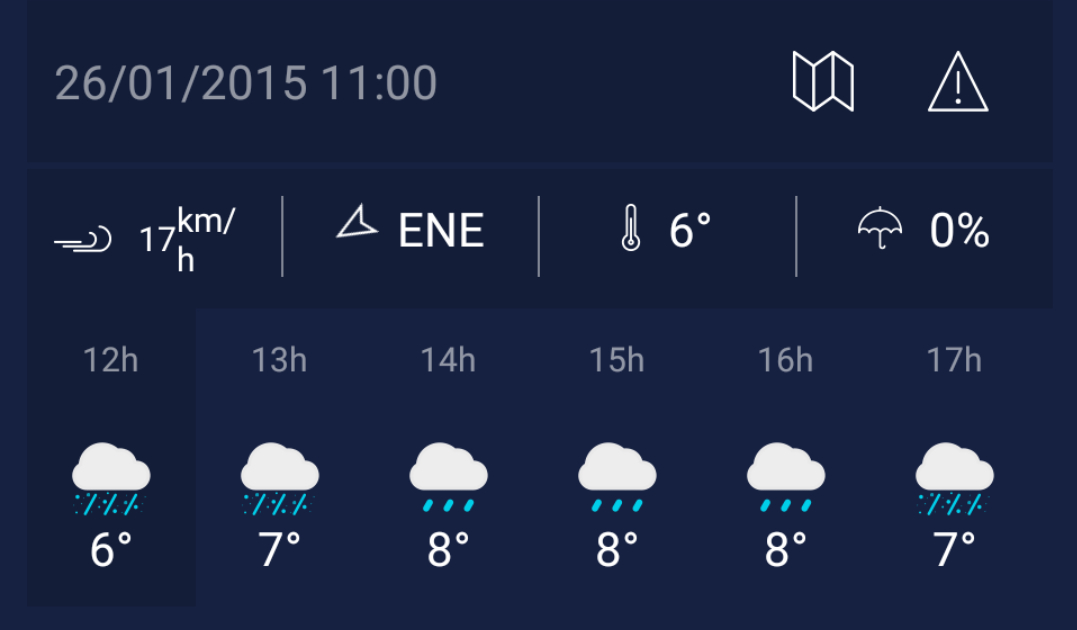Select the 12h hourly forecast
The image size is (1077, 630).
point(111,457)
